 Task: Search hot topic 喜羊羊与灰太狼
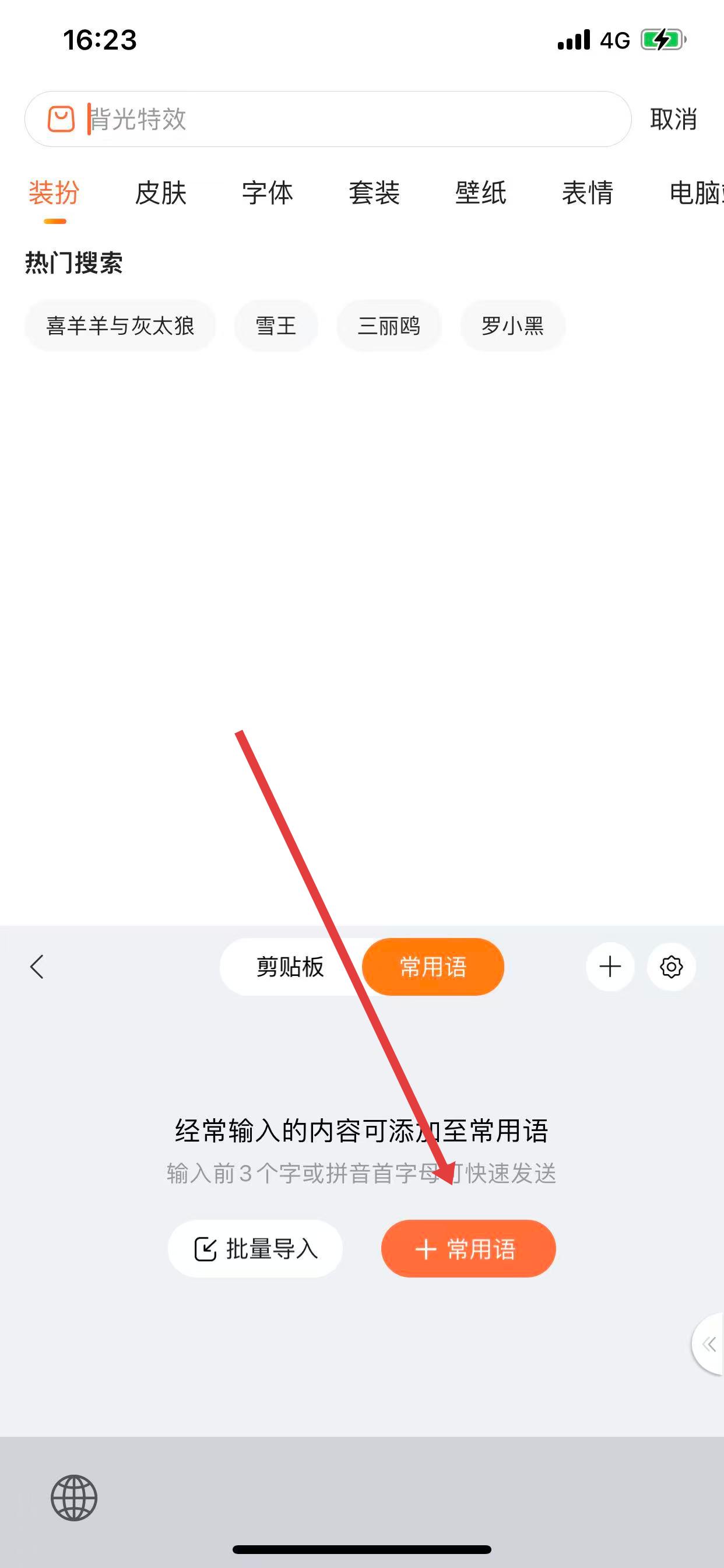(120, 325)
